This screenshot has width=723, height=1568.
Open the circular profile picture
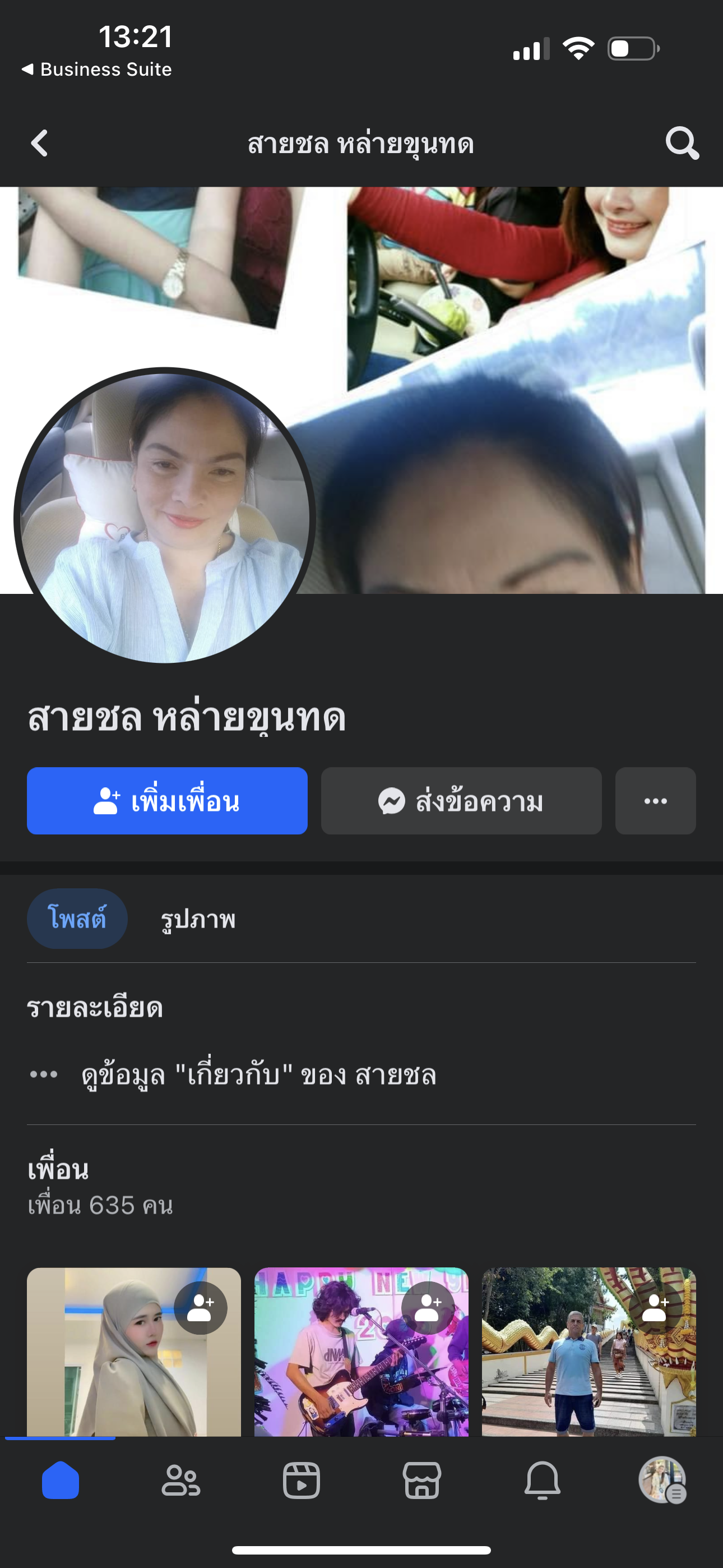click(x=164, y=518)
